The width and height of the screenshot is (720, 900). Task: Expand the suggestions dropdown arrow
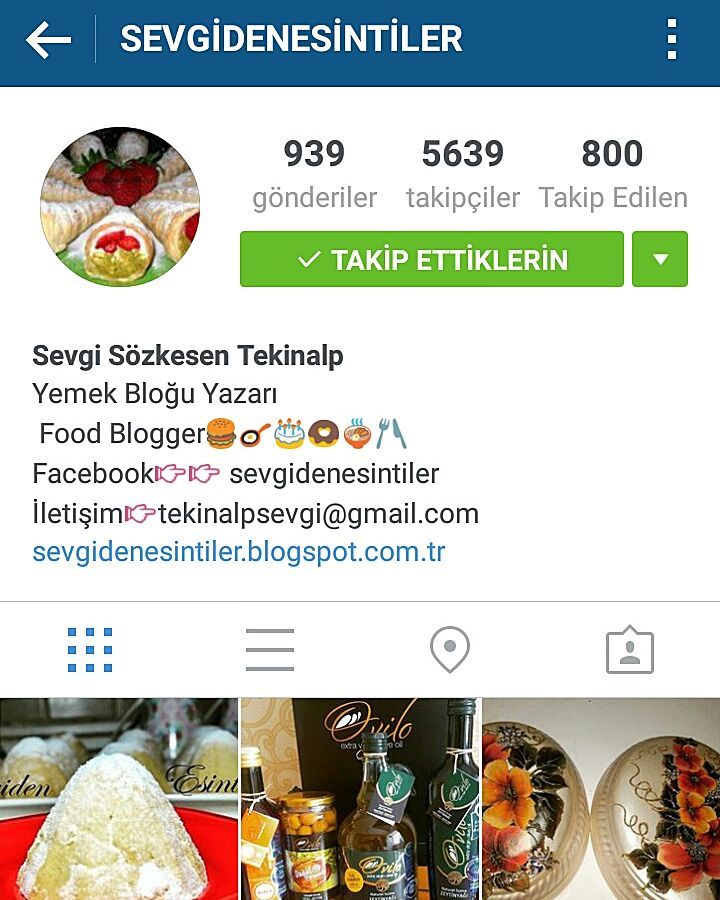tap(660, 260)
